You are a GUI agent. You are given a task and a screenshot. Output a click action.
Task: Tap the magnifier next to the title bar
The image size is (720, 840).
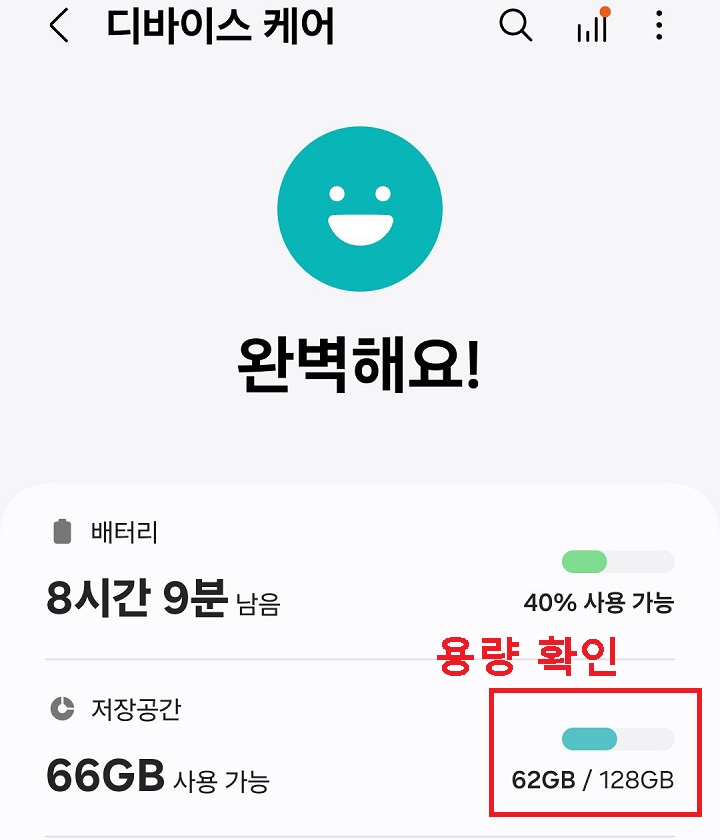516,27
